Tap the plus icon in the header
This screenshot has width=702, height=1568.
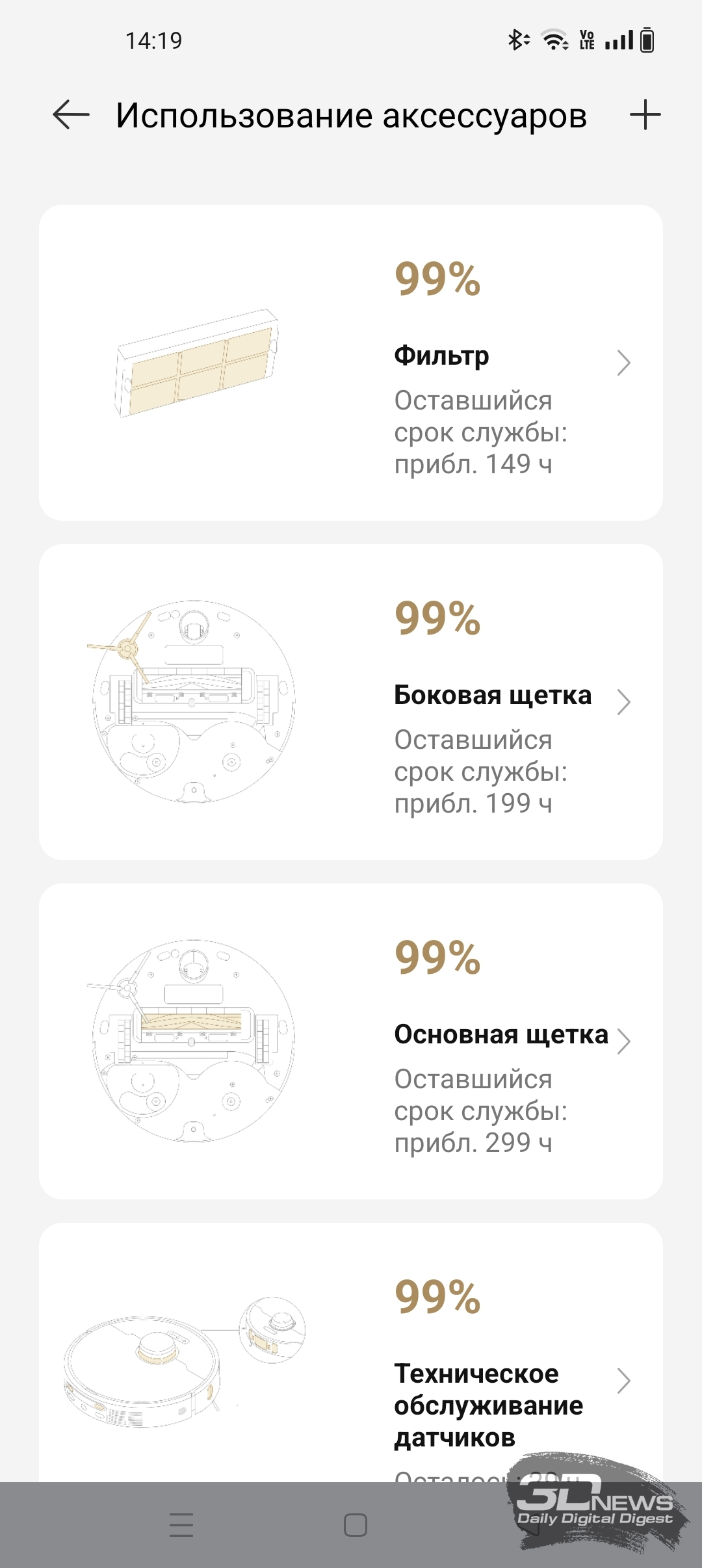645,115
